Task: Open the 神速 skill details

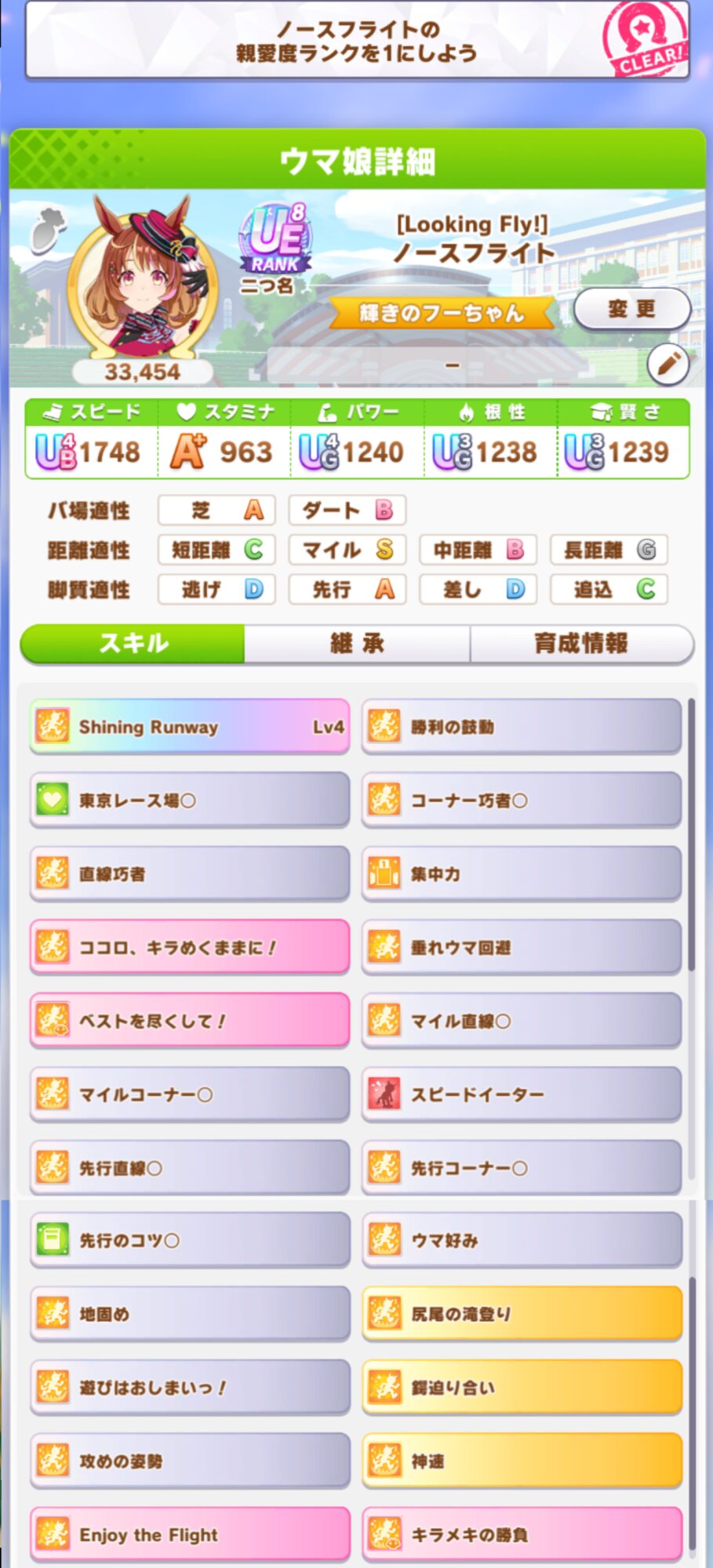Action: pyautogui.click(x=522, y=1461)
